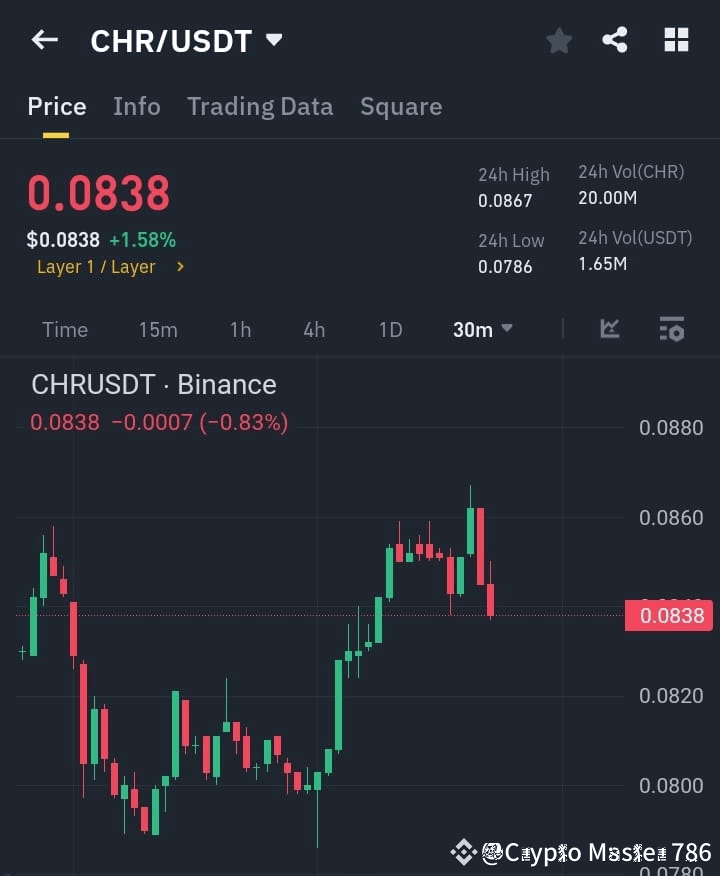This screenshot has height=876, width=720.
Task: Open chart settings with the gear icon
Action: (x=672, y=329)
